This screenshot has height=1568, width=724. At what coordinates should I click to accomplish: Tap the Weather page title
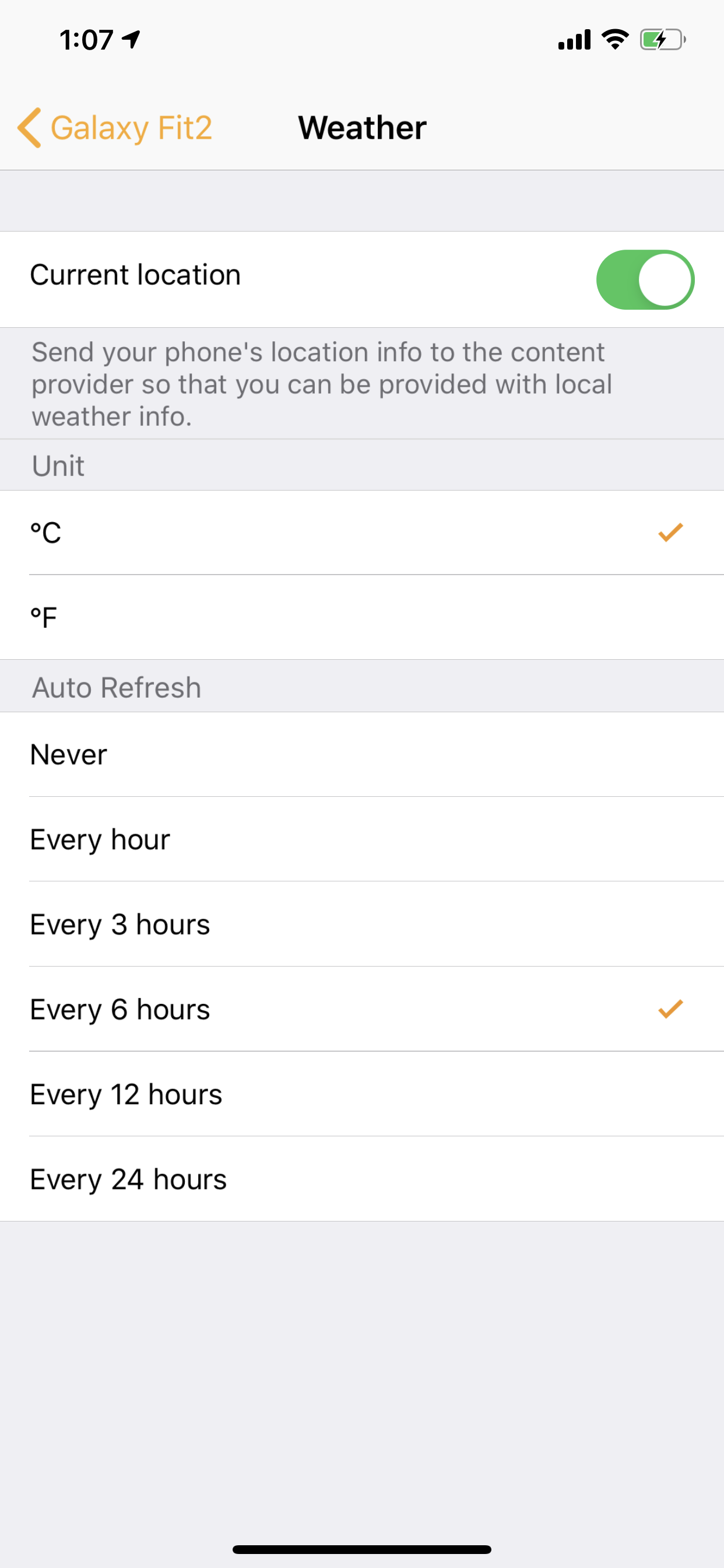361,127
